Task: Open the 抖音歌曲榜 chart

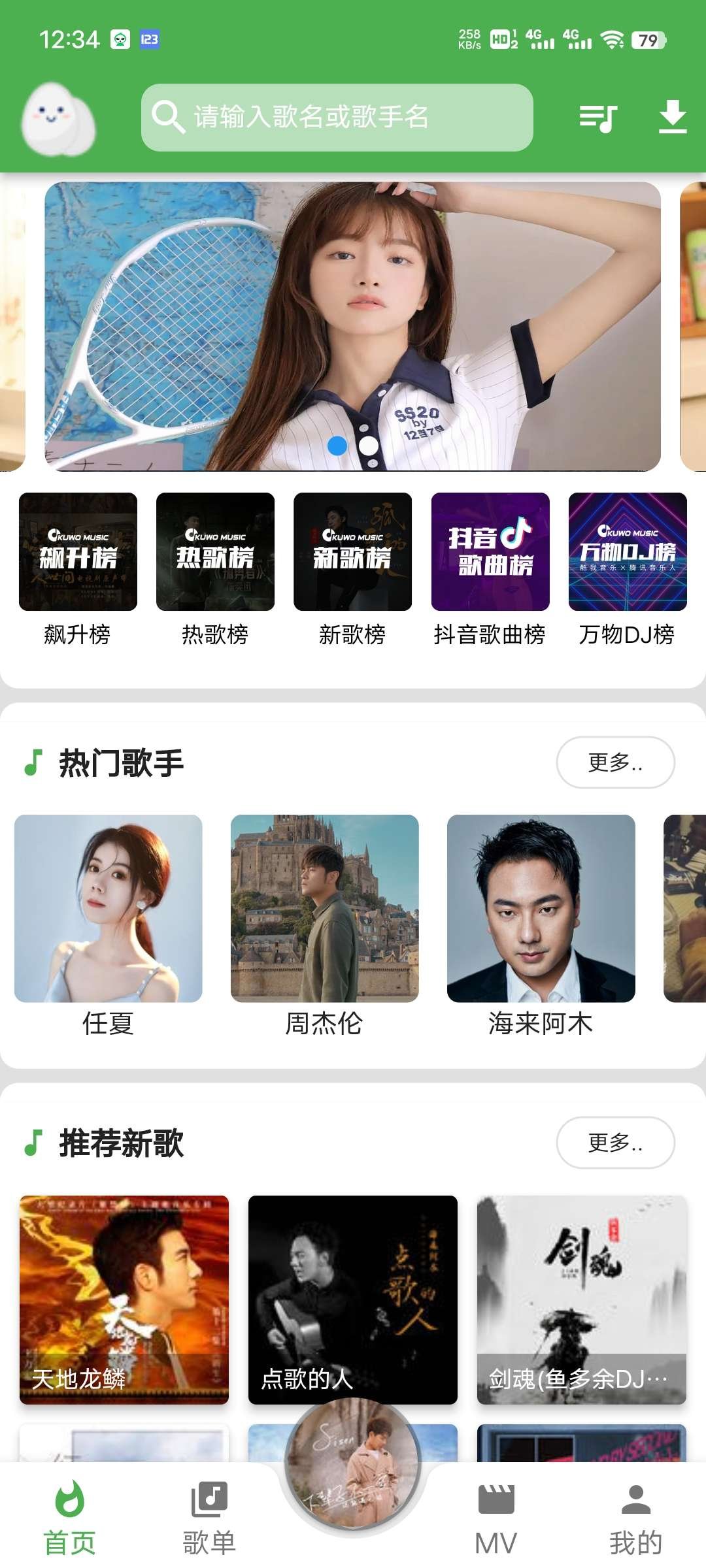Action: [490, 551]
